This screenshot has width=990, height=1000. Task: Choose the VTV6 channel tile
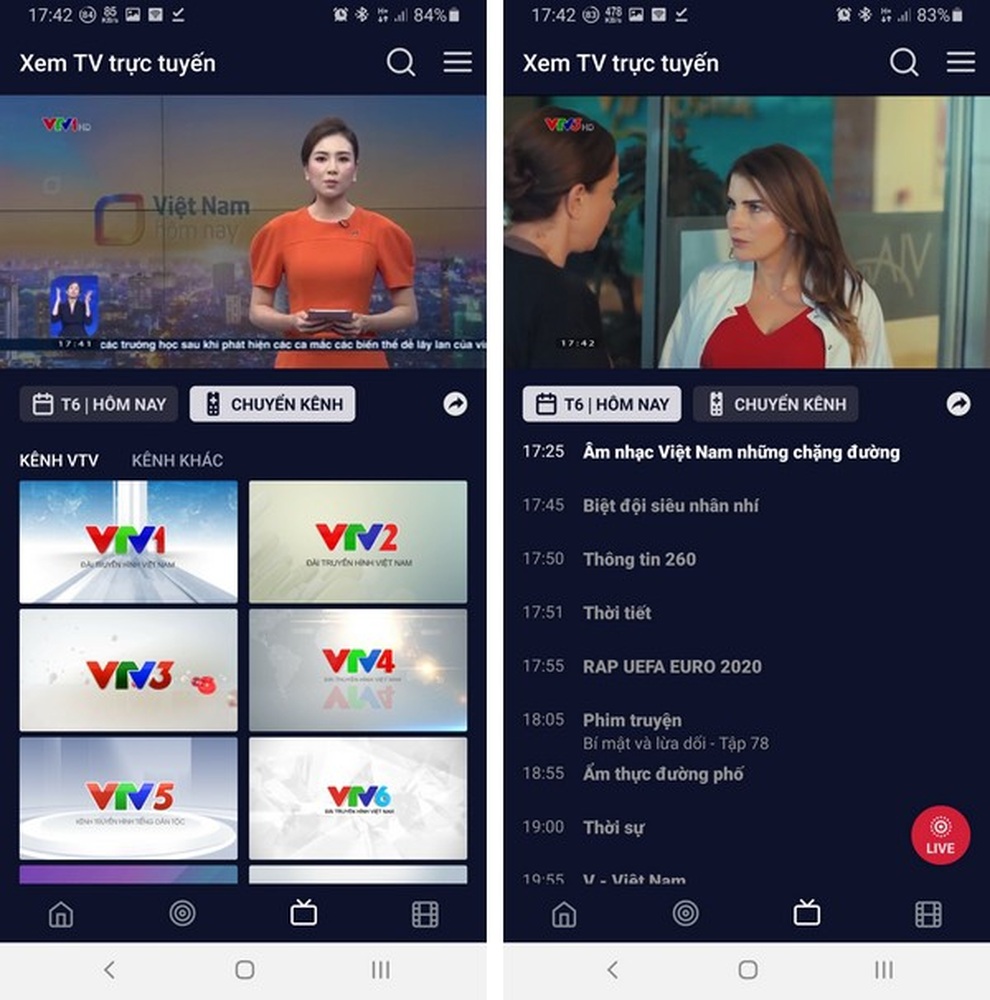[x=357, y=798]
